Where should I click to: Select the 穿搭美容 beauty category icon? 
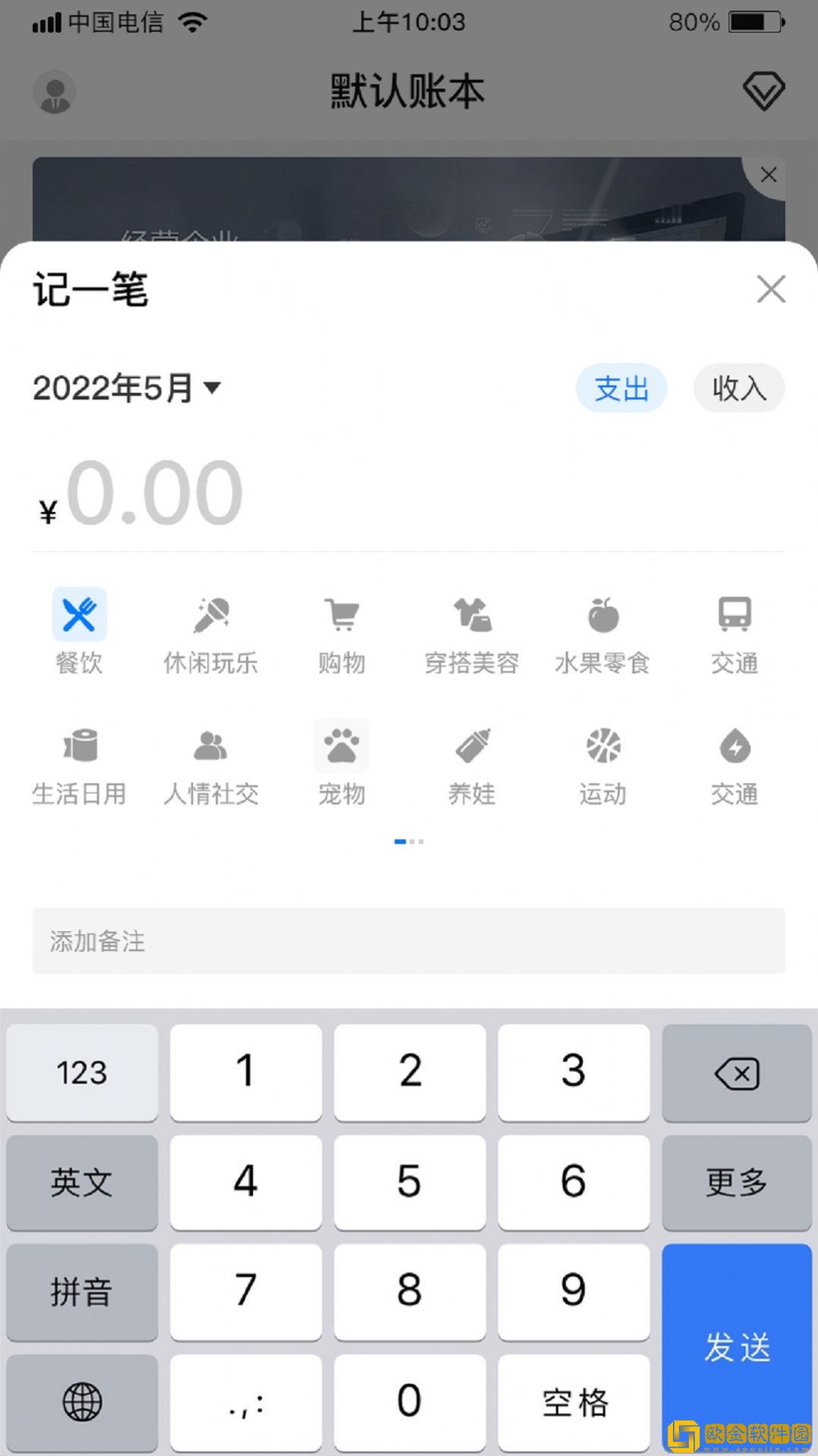[472, 615]
